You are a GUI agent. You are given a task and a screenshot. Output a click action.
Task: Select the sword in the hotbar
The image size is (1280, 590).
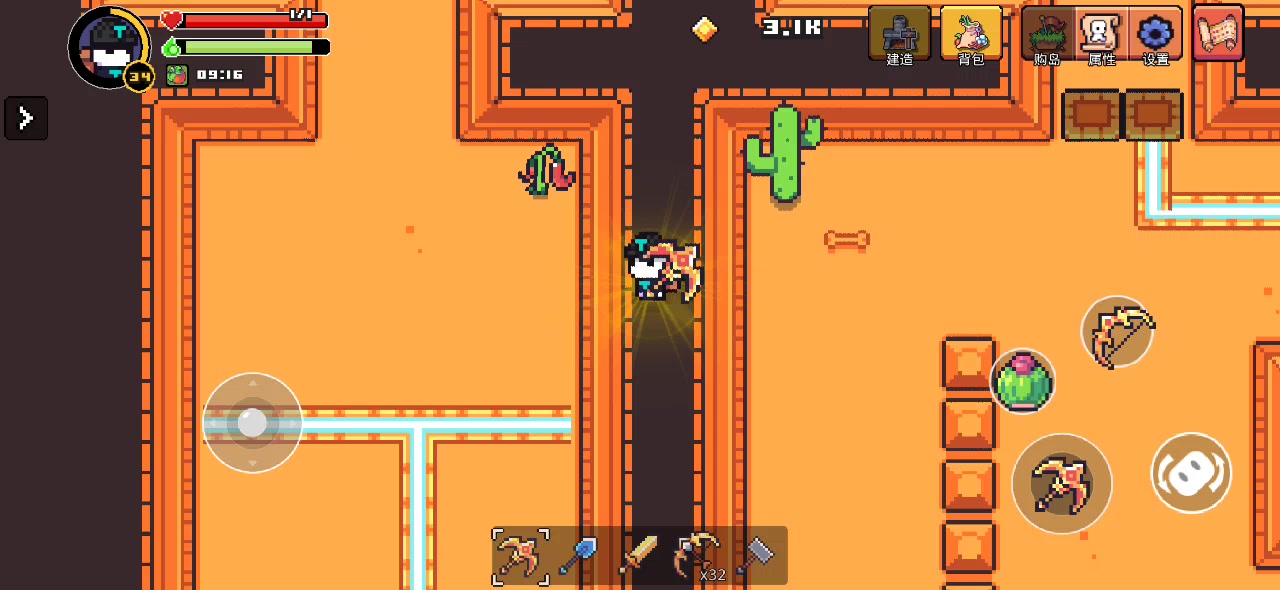tap(638, 555)
